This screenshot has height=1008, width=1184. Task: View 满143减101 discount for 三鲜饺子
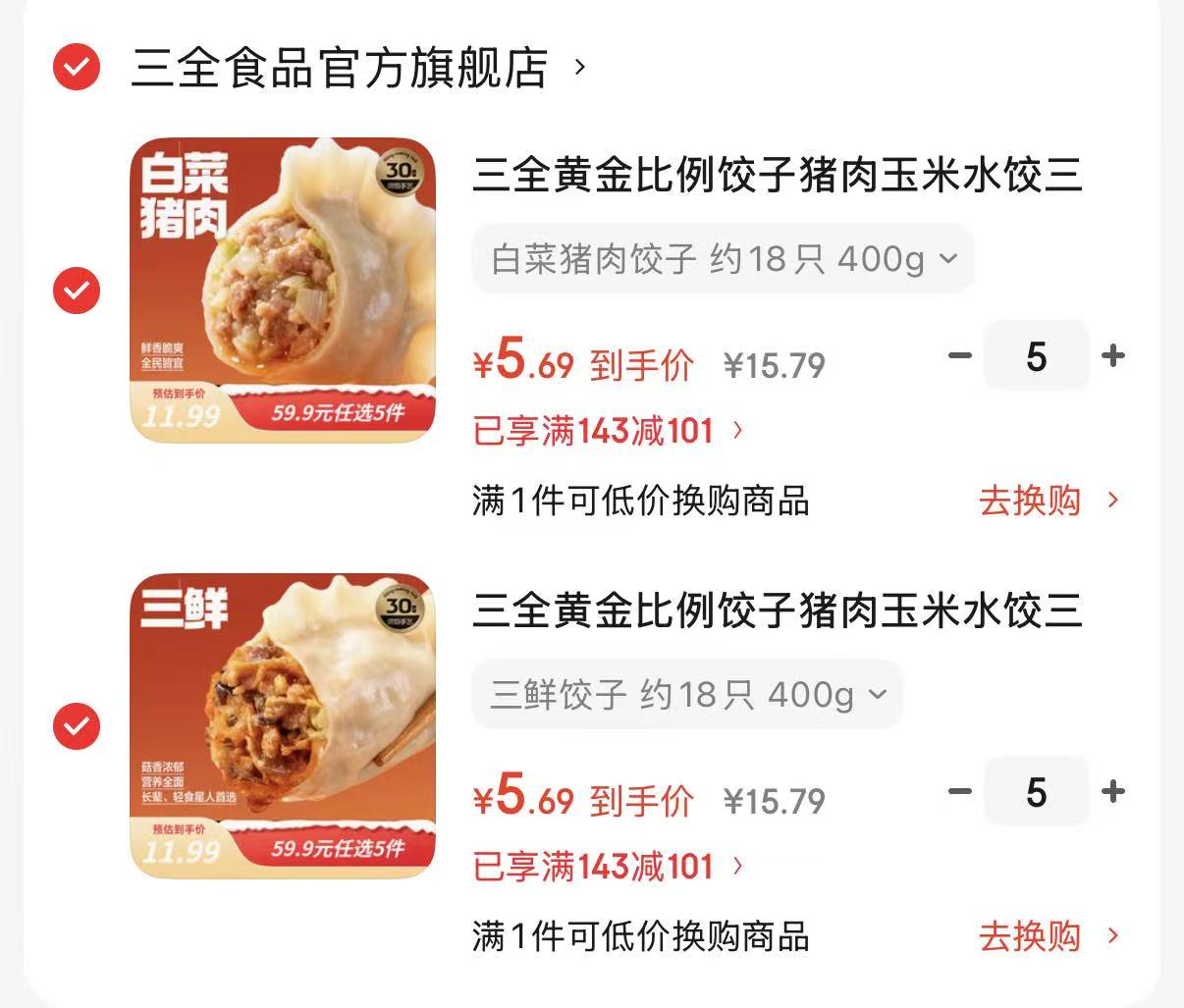click(x=609, y=866)
